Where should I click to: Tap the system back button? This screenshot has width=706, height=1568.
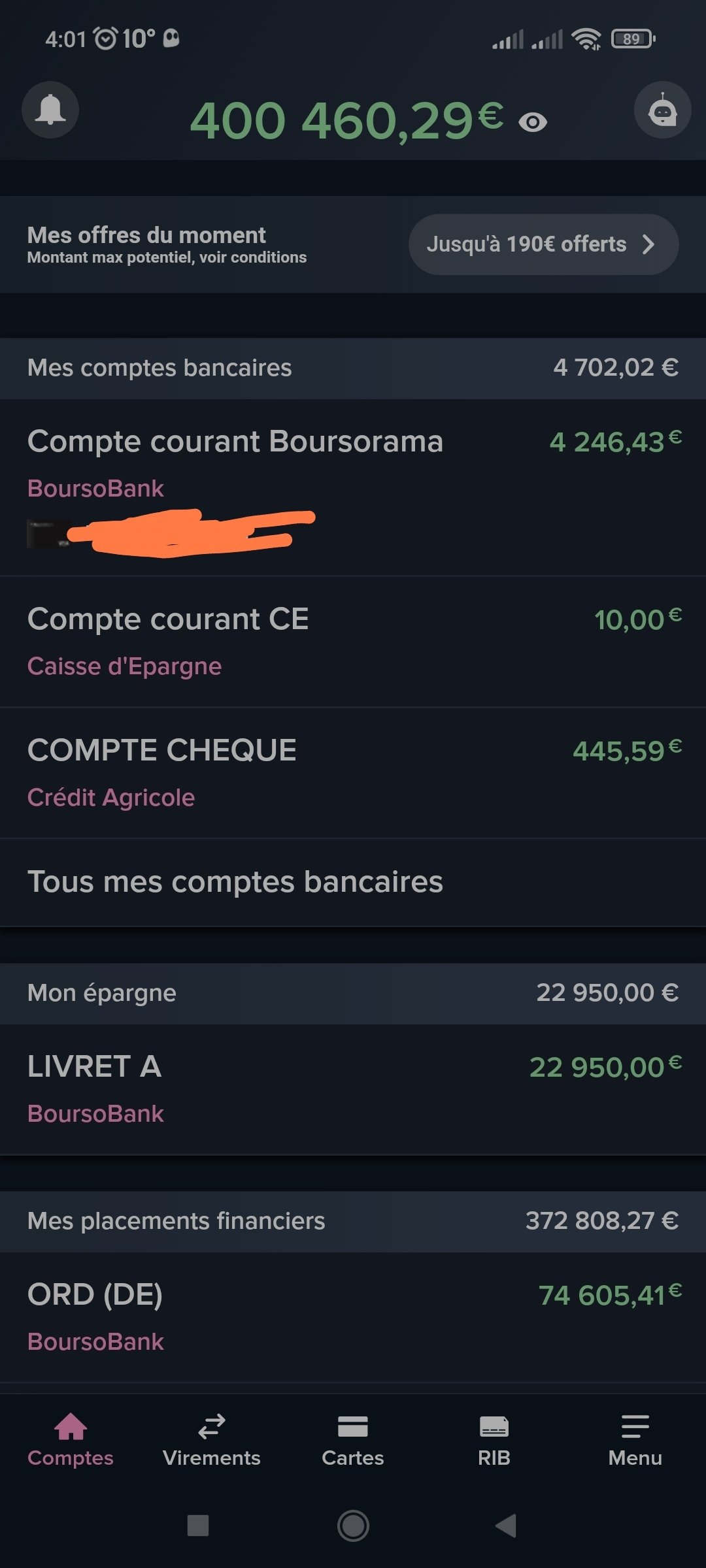[x=507, y=1526]
